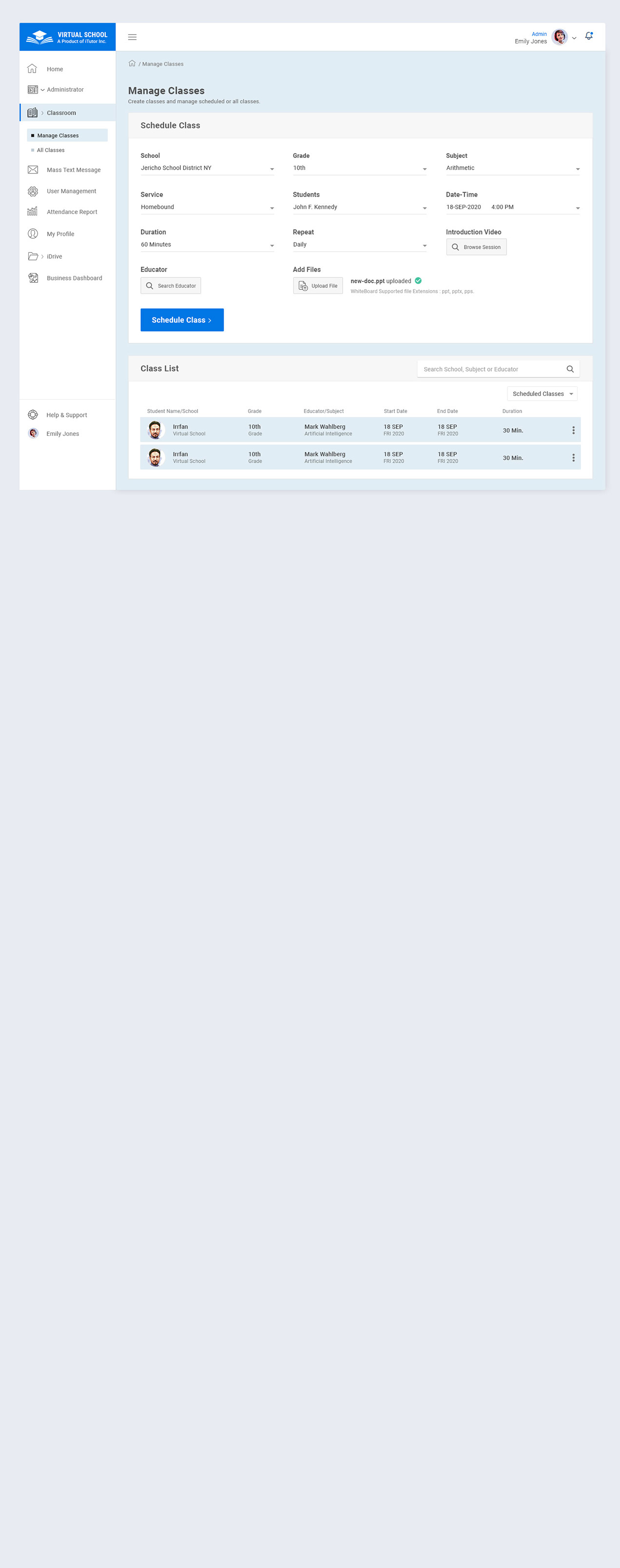Choose the Duration dropdown
620x1568 pixels.
pyautogui.click(x=207, y=245)
